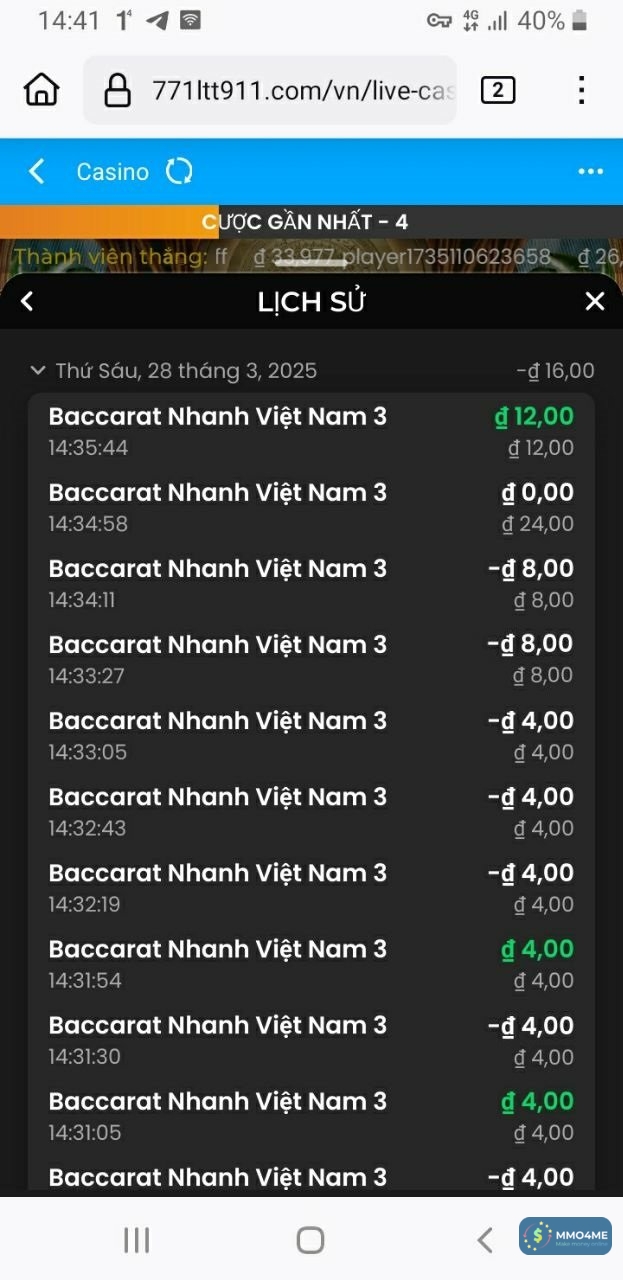Refresh the Casino page

click(x=179, y=172)
